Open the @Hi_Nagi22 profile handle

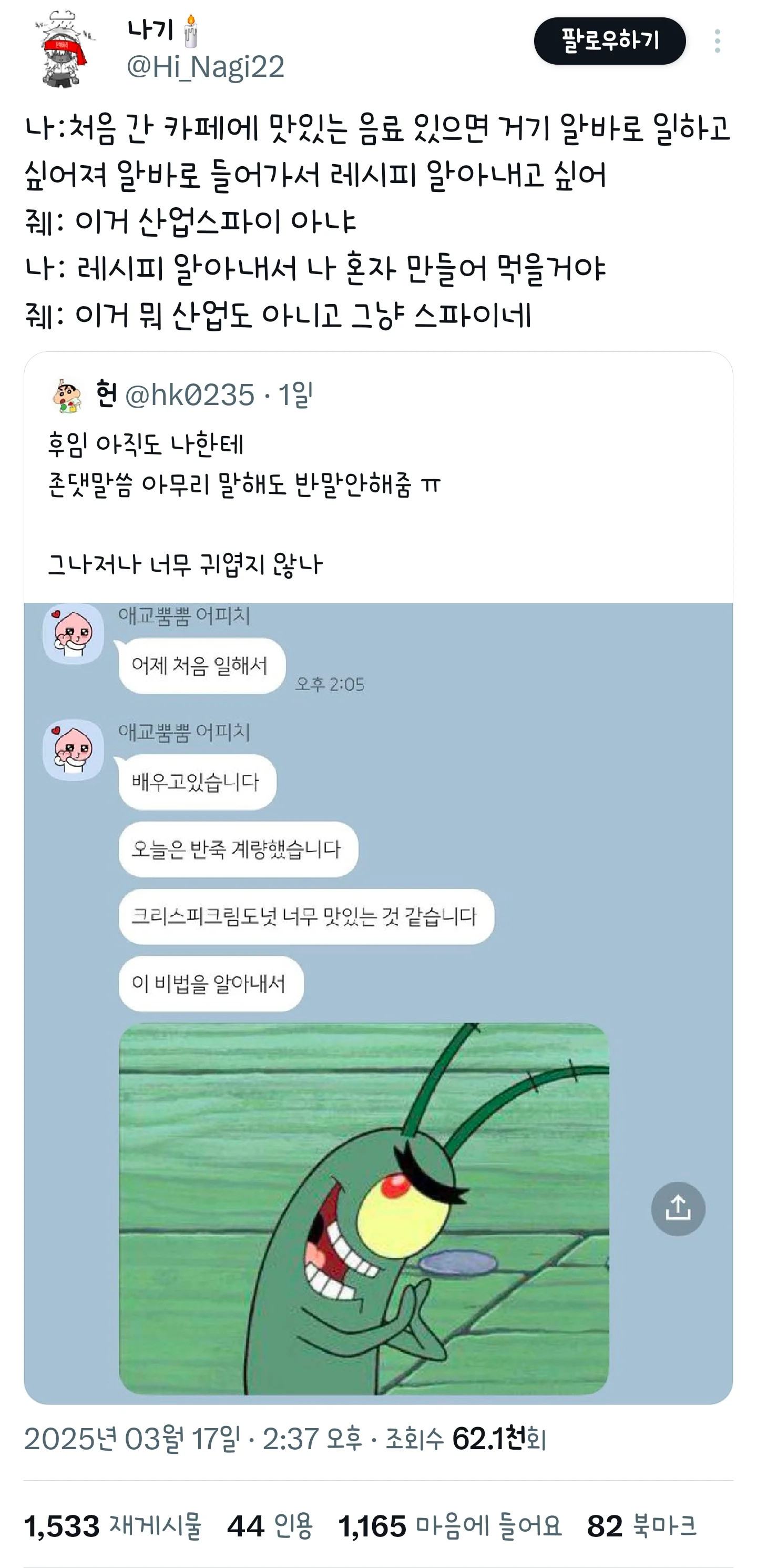205,67
